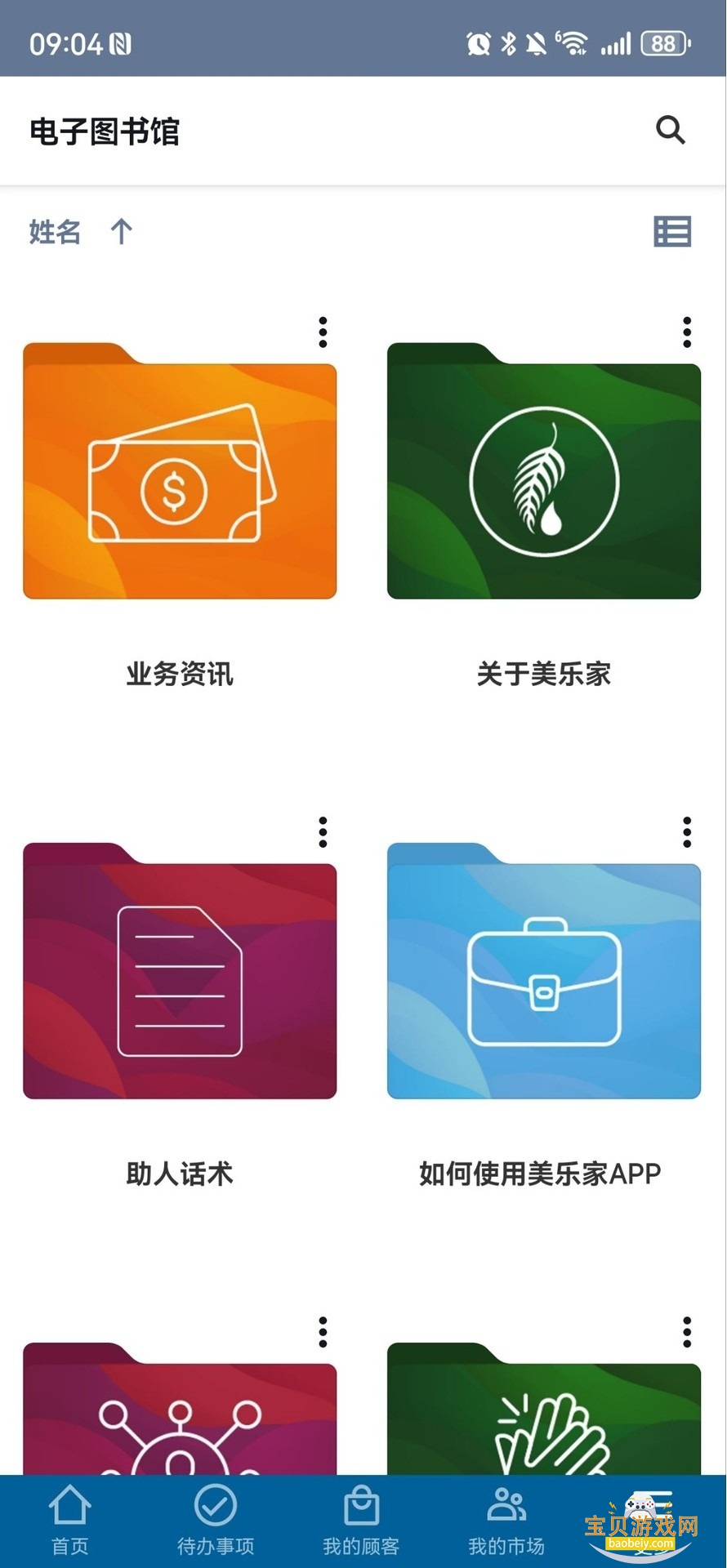Open the green leaf folder 关于美乐家
Viewport: 727px width, 1568px height.
coord(543,474)
